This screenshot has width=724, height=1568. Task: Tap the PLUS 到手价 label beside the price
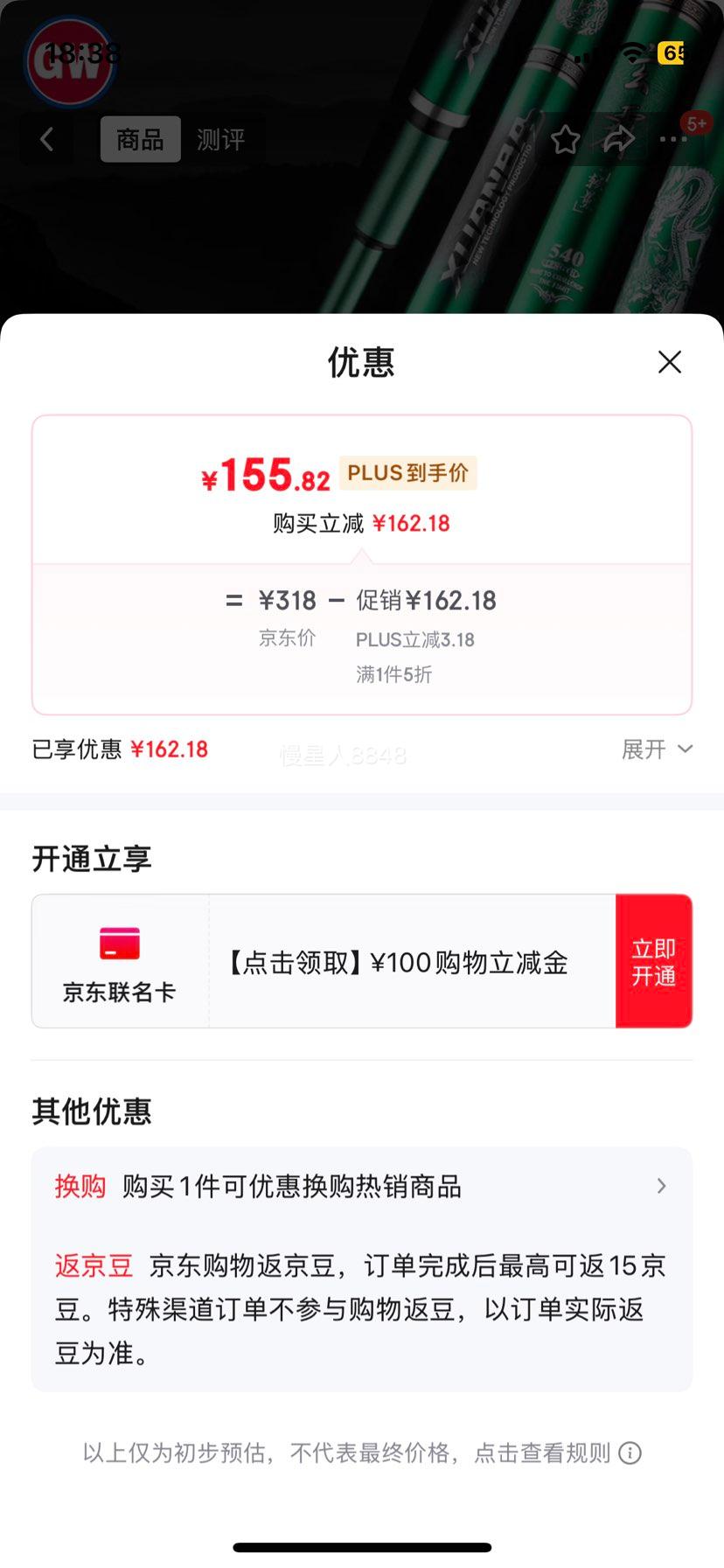pyautogui.click(x=407, y=473)
